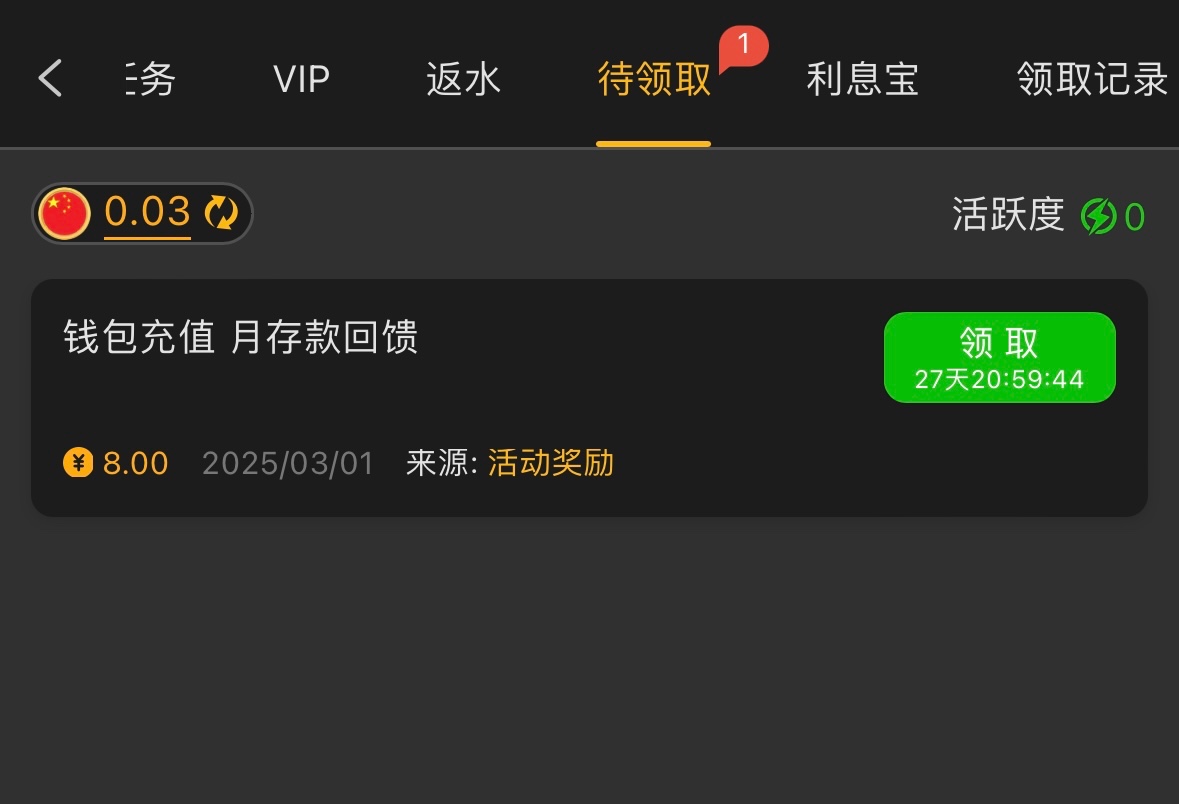Open the 0.03 balance amount
The width and height of the screenshot is (1179, 804).
point(147,212)
